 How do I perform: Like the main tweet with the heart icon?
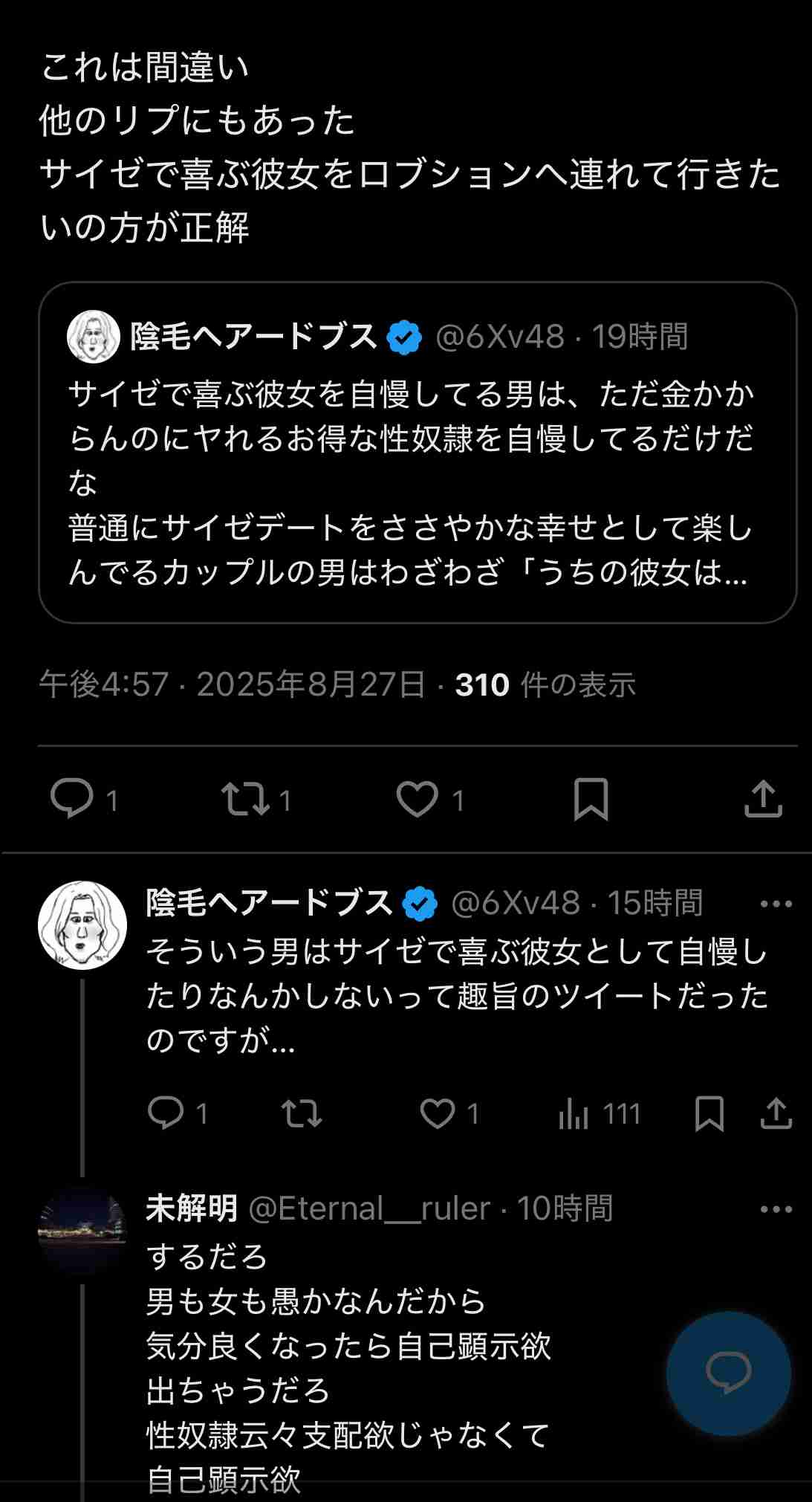pos(420,800)
